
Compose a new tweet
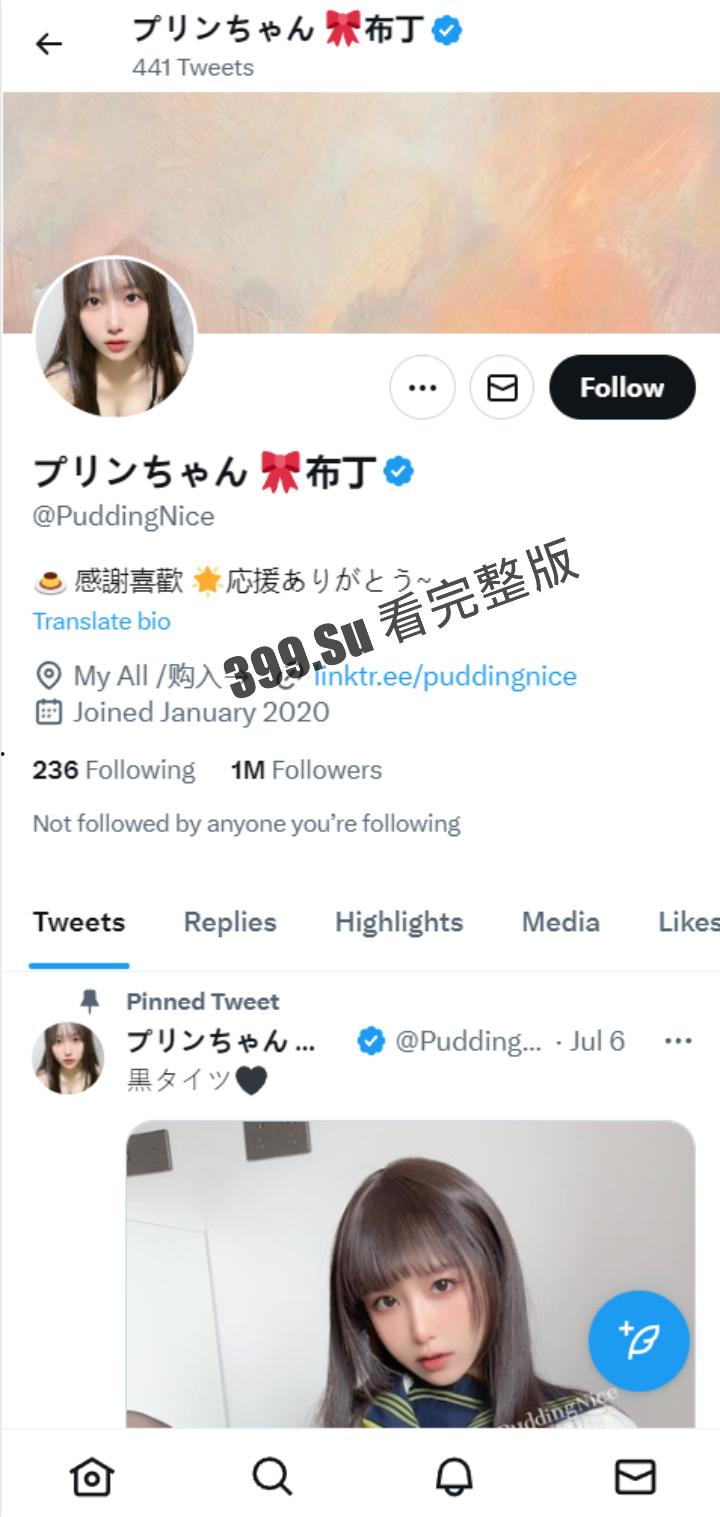point(639,1341)
